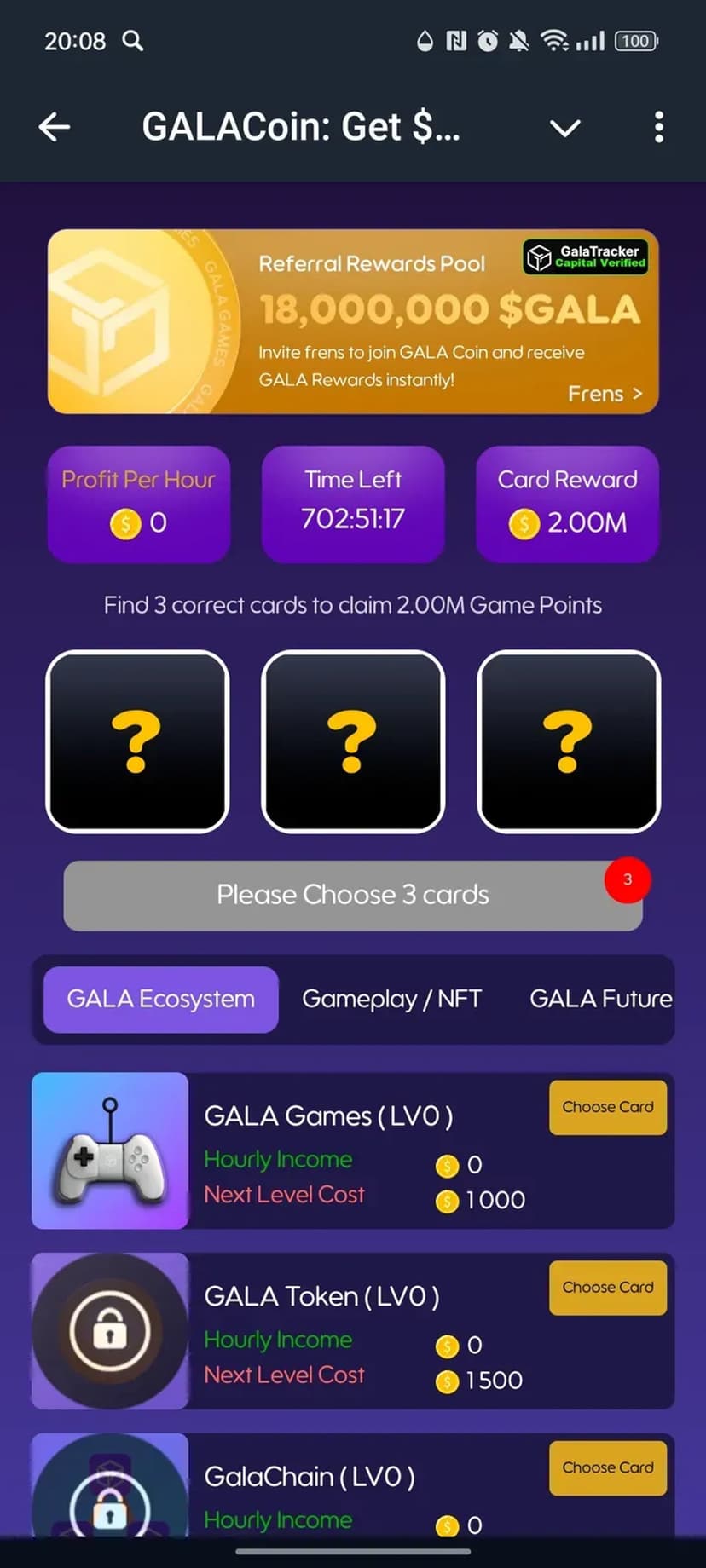Select the first mystery card slot

tap(137, 741)
